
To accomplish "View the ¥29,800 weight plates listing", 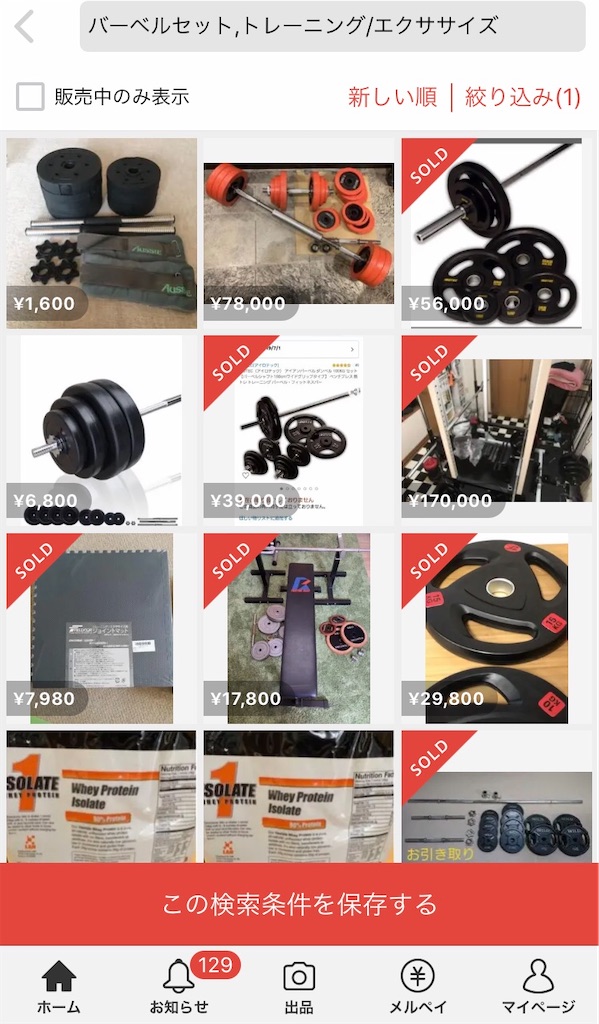I will click(496, 628).
